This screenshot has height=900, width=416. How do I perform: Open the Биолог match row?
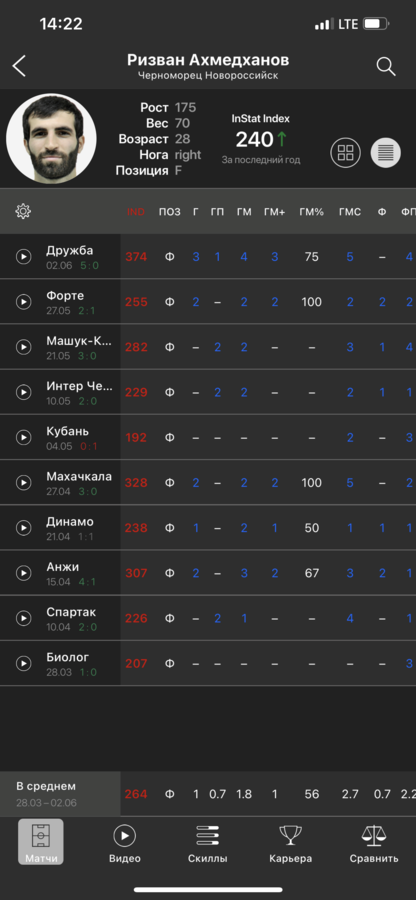click(208, 663)
